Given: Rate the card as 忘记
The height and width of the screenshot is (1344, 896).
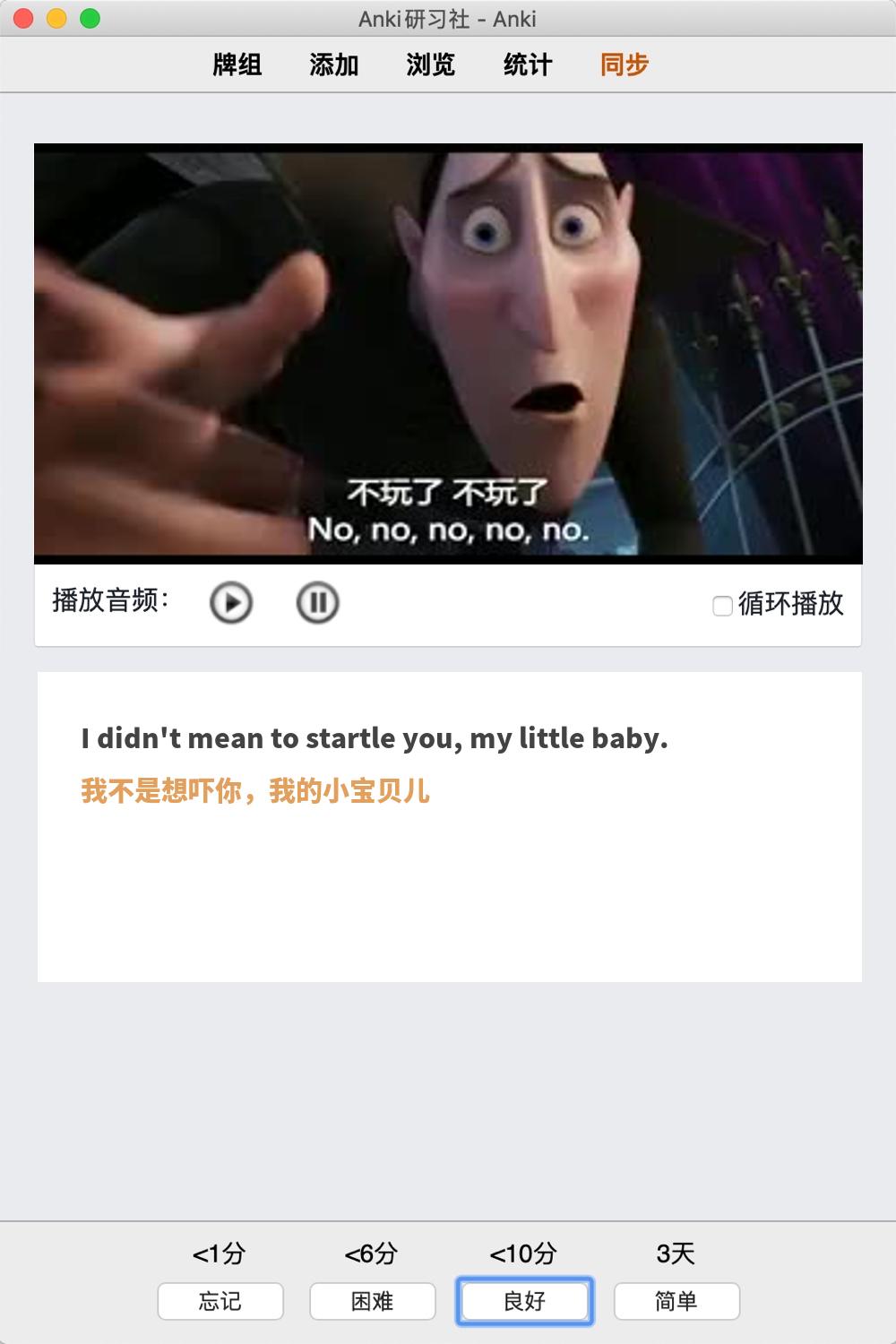Looking at the screenshot, I should coord(220,1301).
